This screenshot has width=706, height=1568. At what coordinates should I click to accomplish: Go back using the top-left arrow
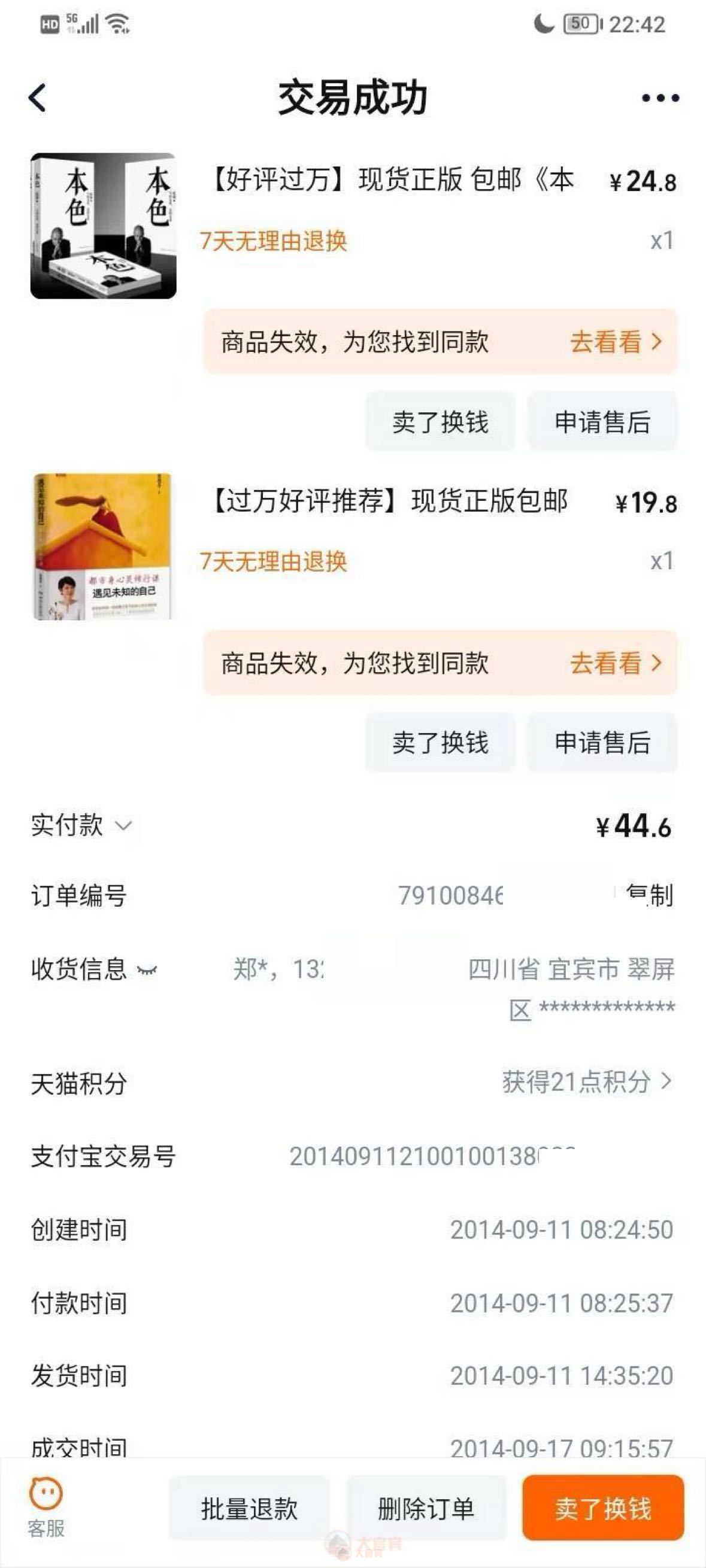pos(38,98)
